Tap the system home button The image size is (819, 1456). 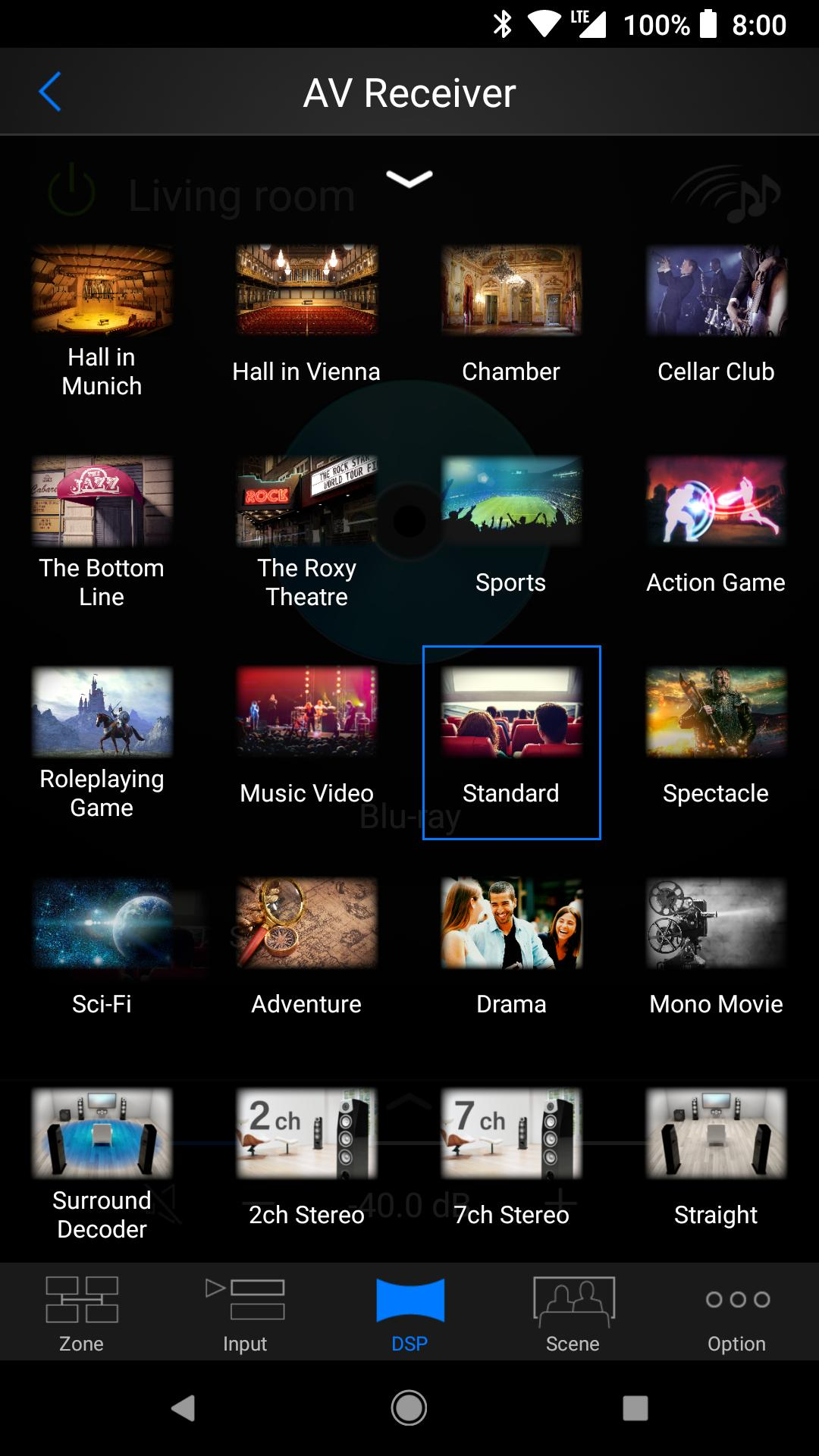(x=409, y=1408)
